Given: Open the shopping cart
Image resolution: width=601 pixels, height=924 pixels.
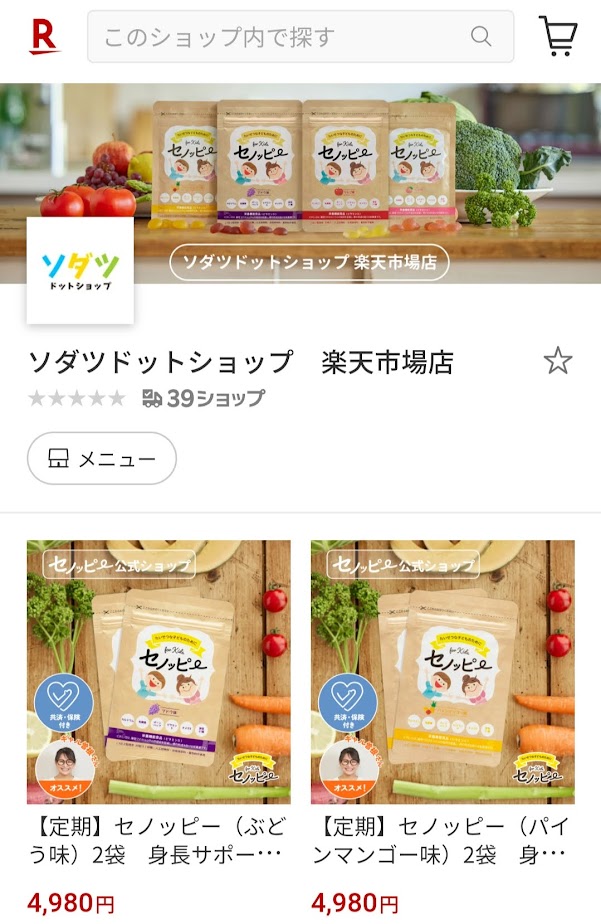Looking at the screenshot, I should point(558,36).
